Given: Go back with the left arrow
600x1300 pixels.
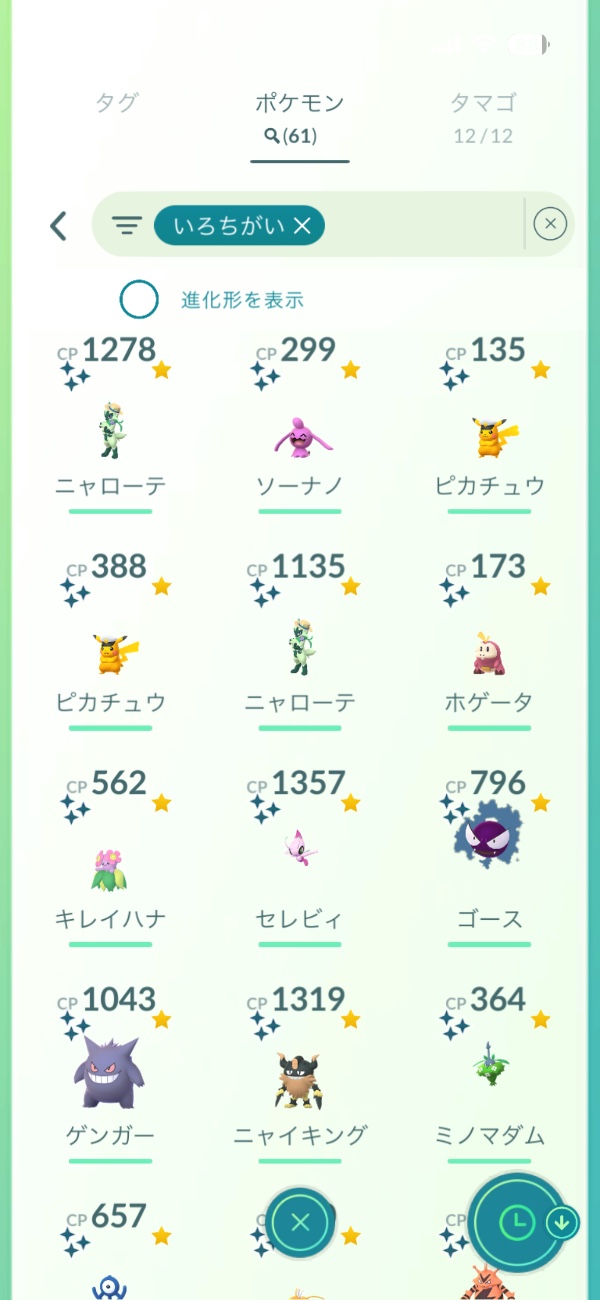Looking at the screenshot, I should (x=58, y=226).
